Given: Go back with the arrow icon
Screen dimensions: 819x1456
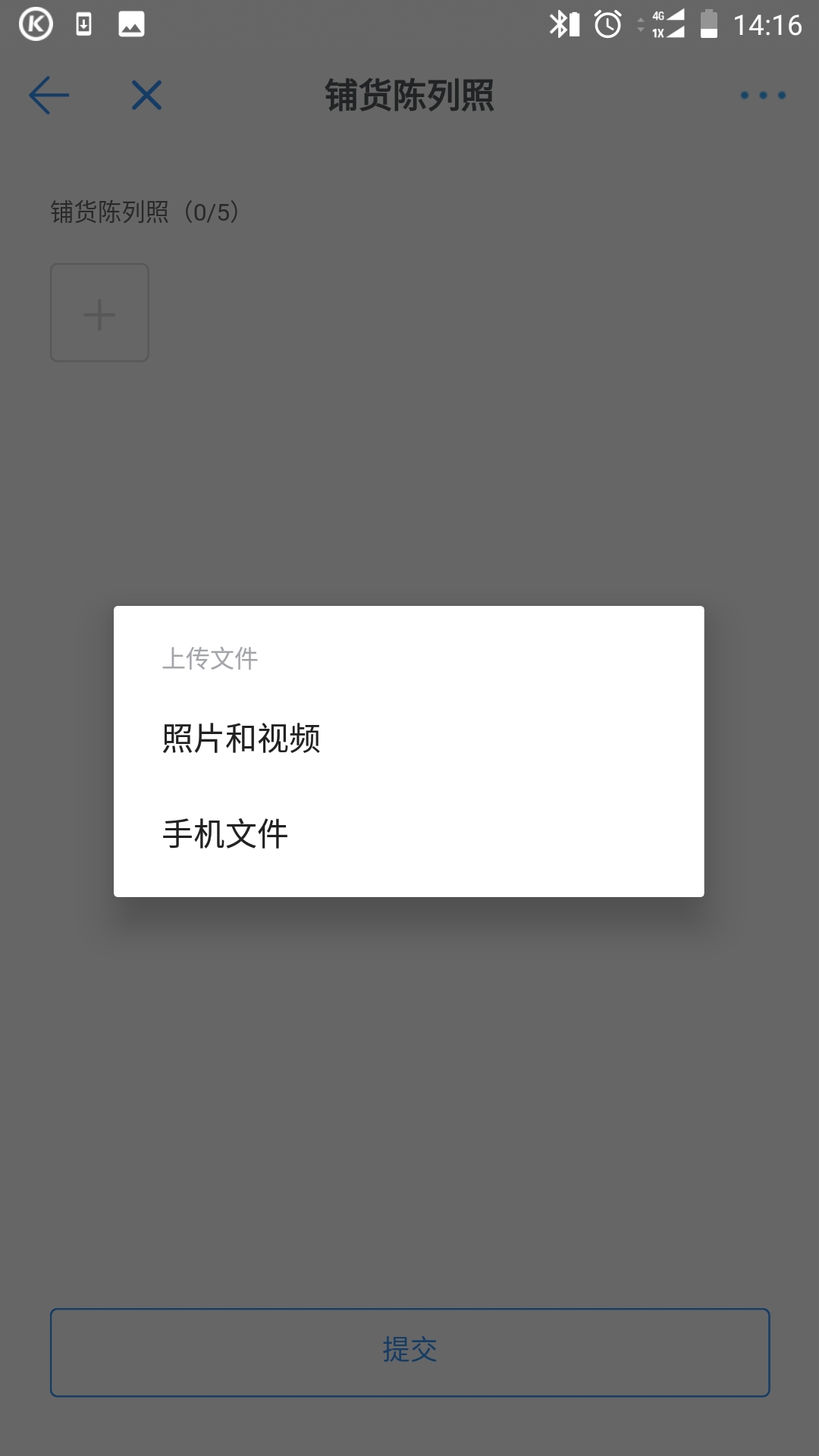Looking at the screenshot, I should pyautogui.click(x=49, y=96).
